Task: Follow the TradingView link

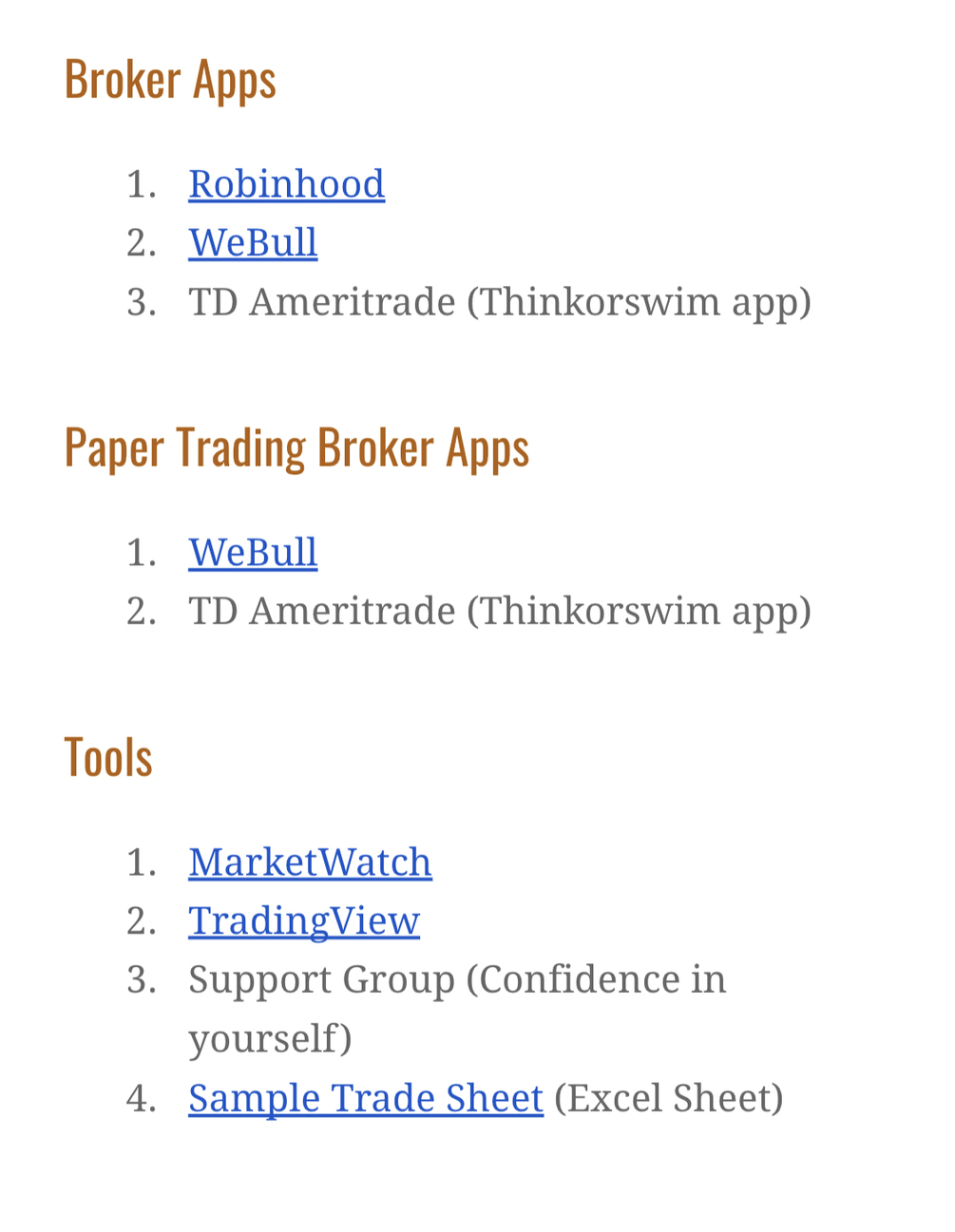Action: pos(304,921)
